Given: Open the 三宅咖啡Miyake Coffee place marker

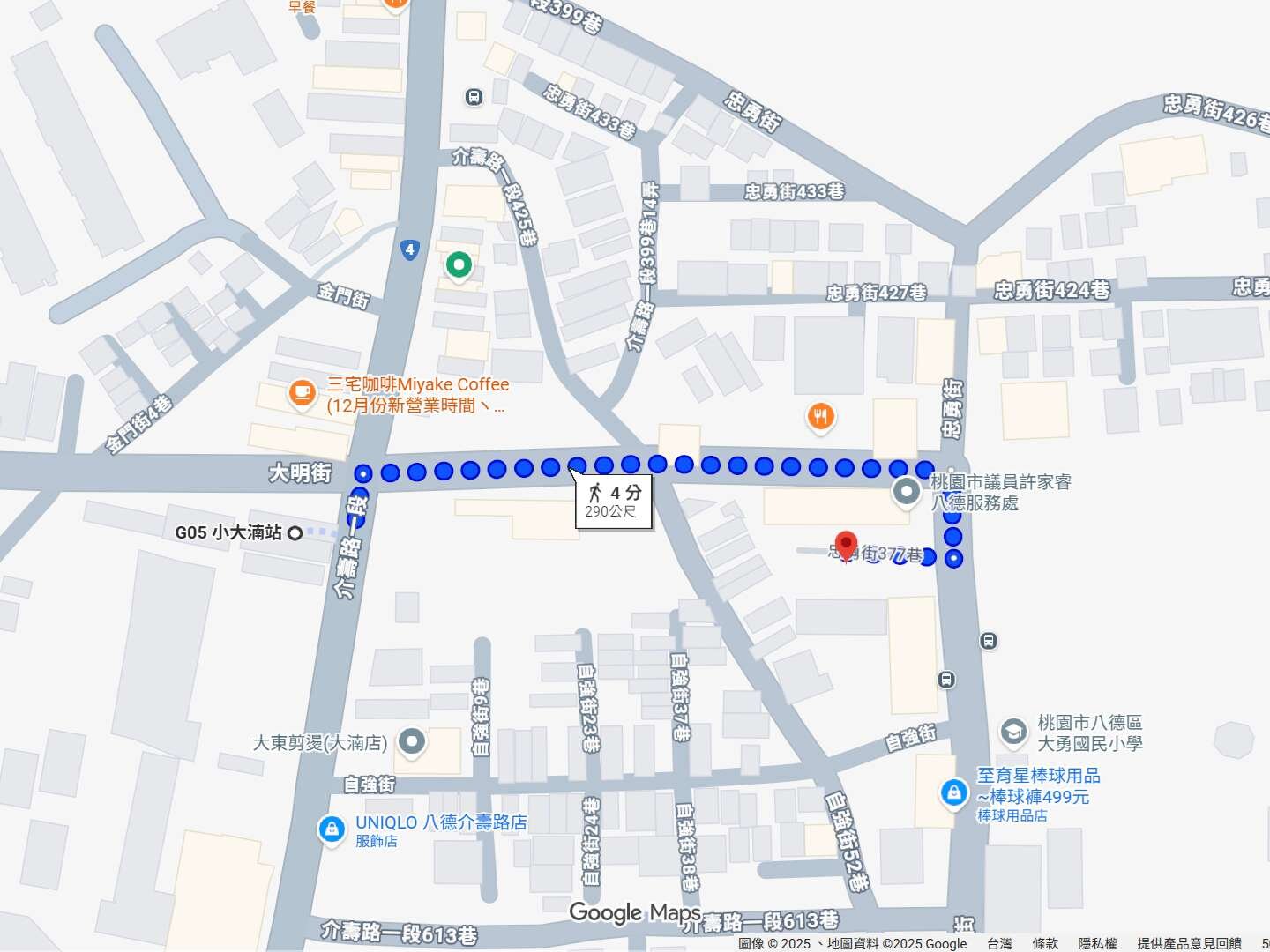Looking at the screenshot, I should tap(302, 393).
